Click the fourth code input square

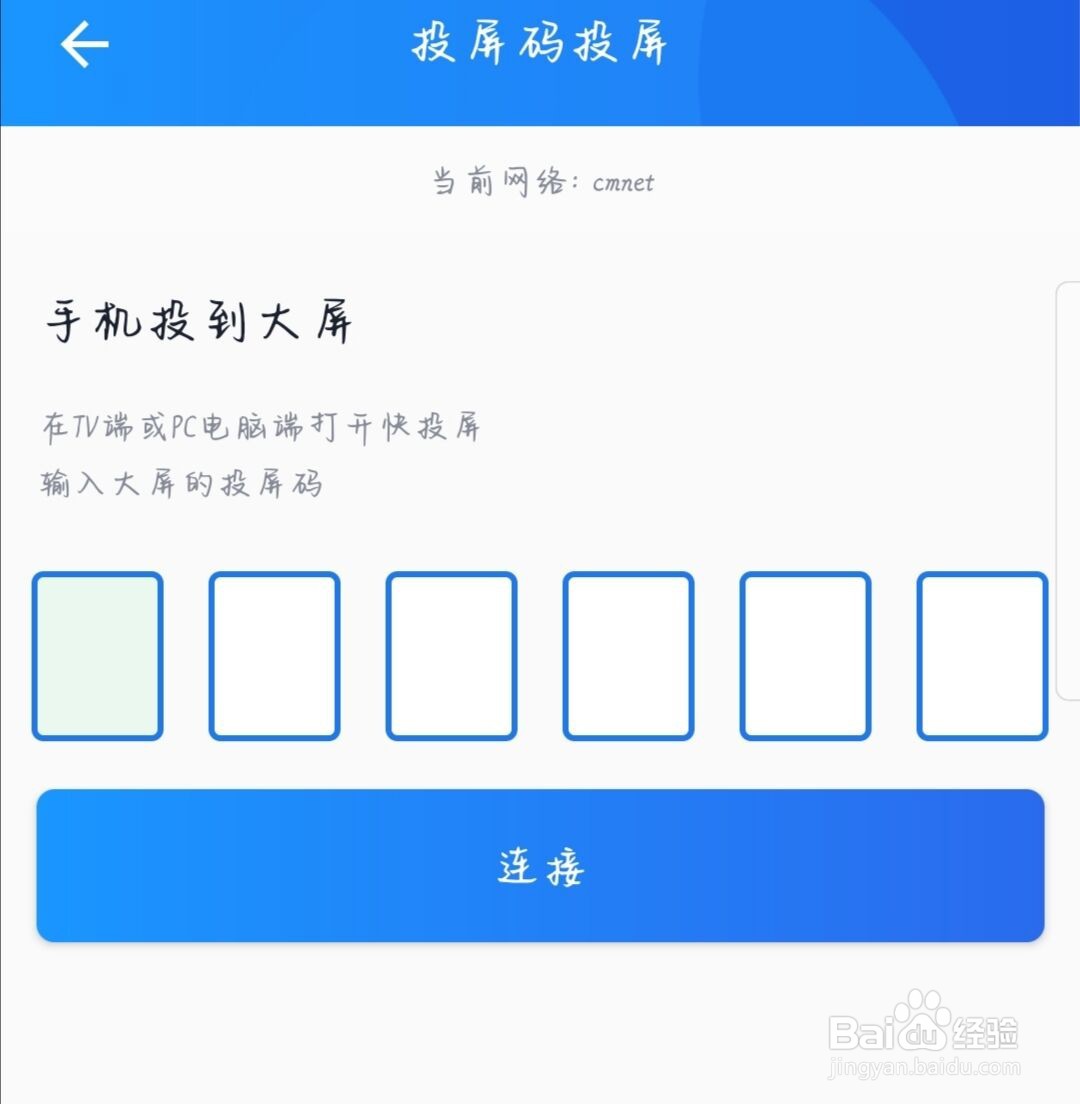pos(628,655)
